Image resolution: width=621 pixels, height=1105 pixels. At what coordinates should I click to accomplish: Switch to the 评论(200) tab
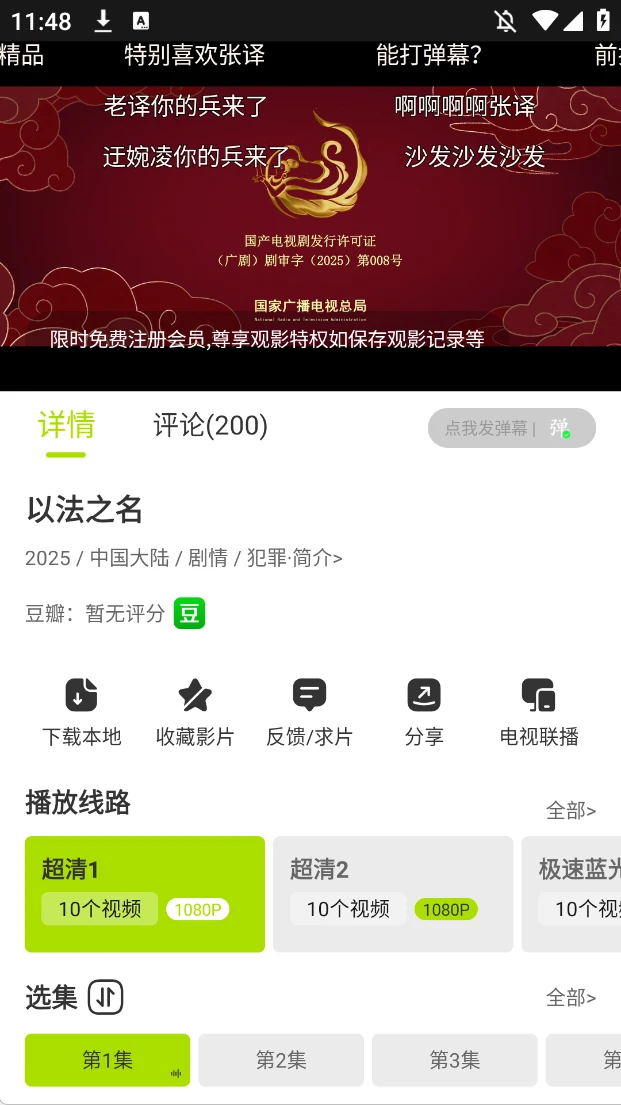pos(210,426)
